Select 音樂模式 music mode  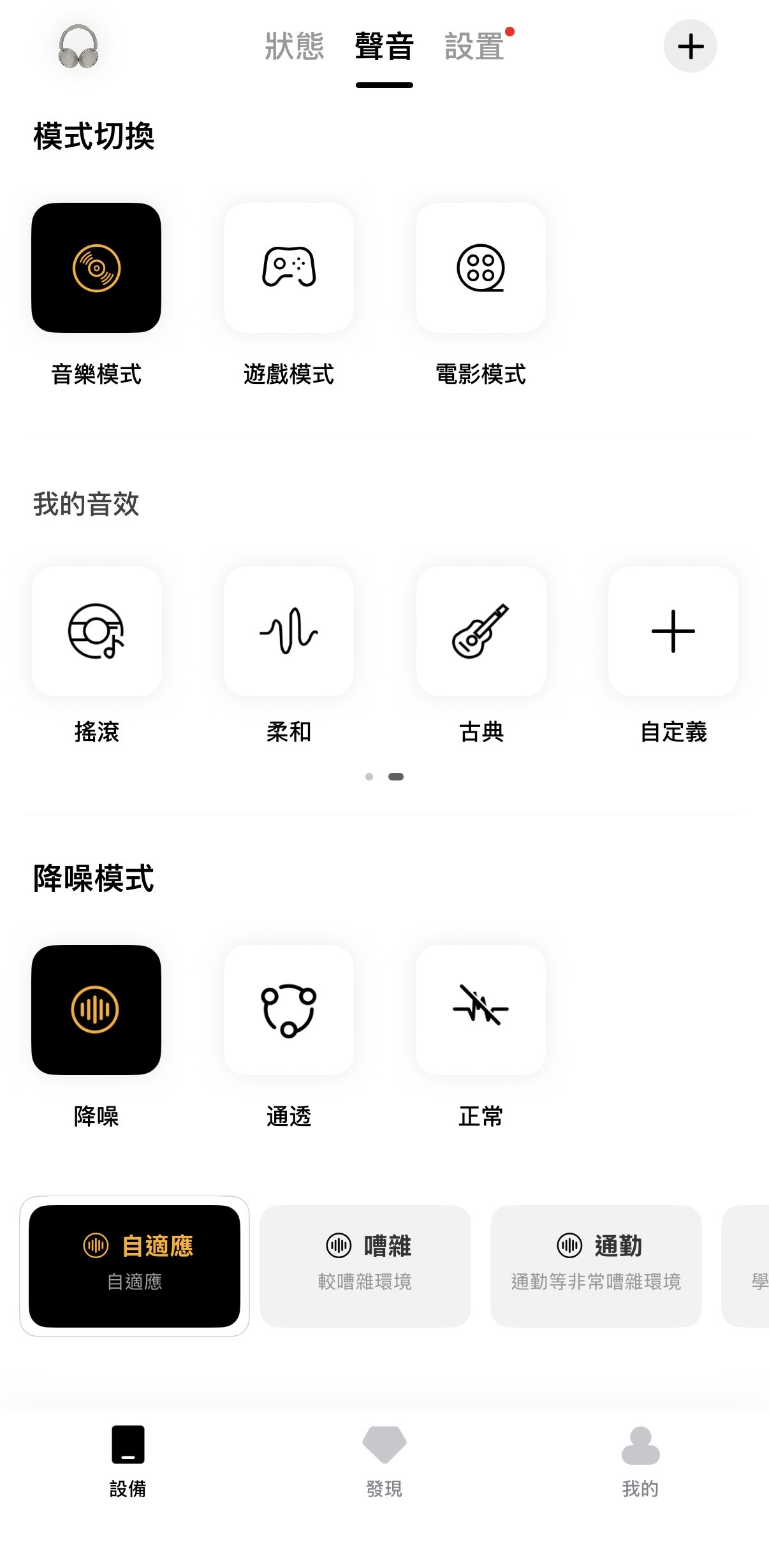click(96, 268)
